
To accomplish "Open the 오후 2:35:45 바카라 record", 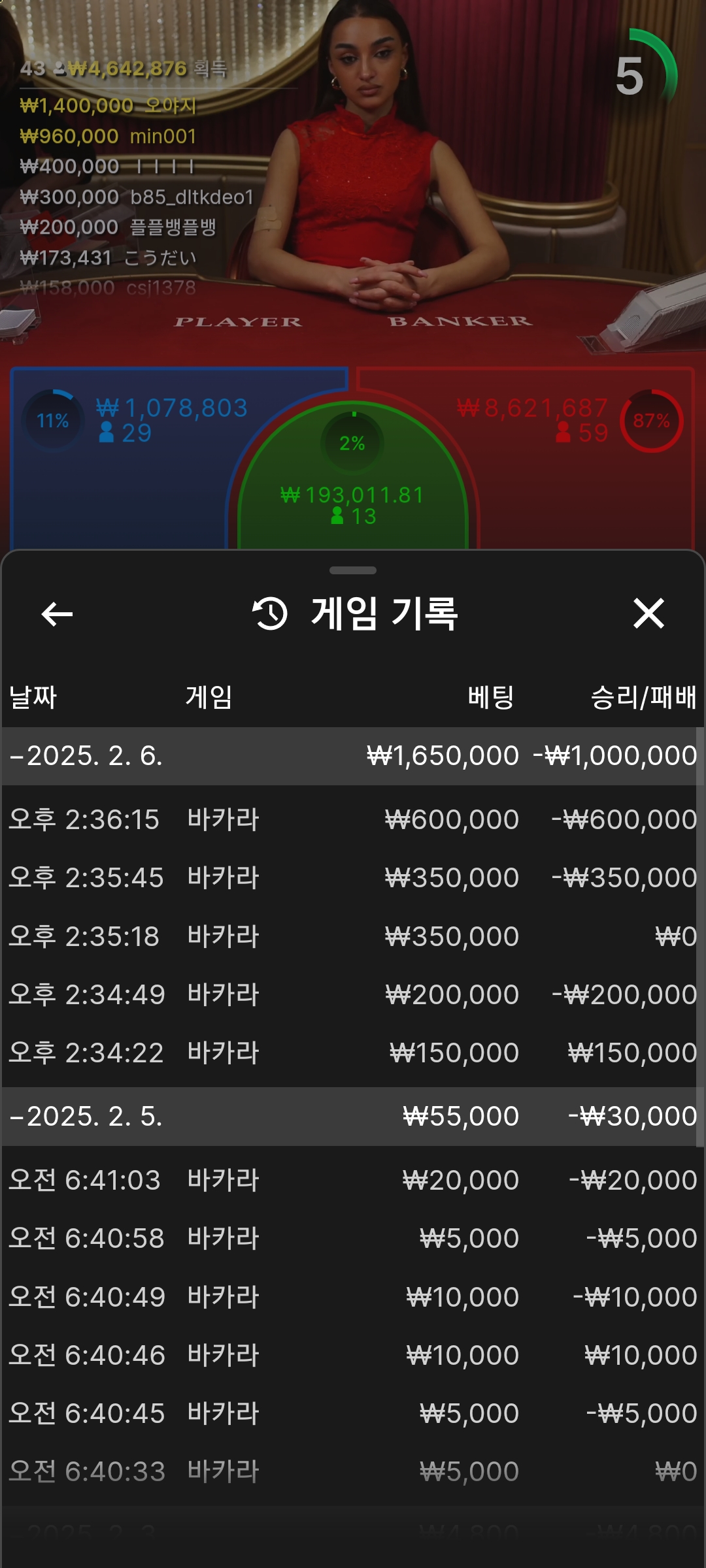I will [x=352, y=877].
